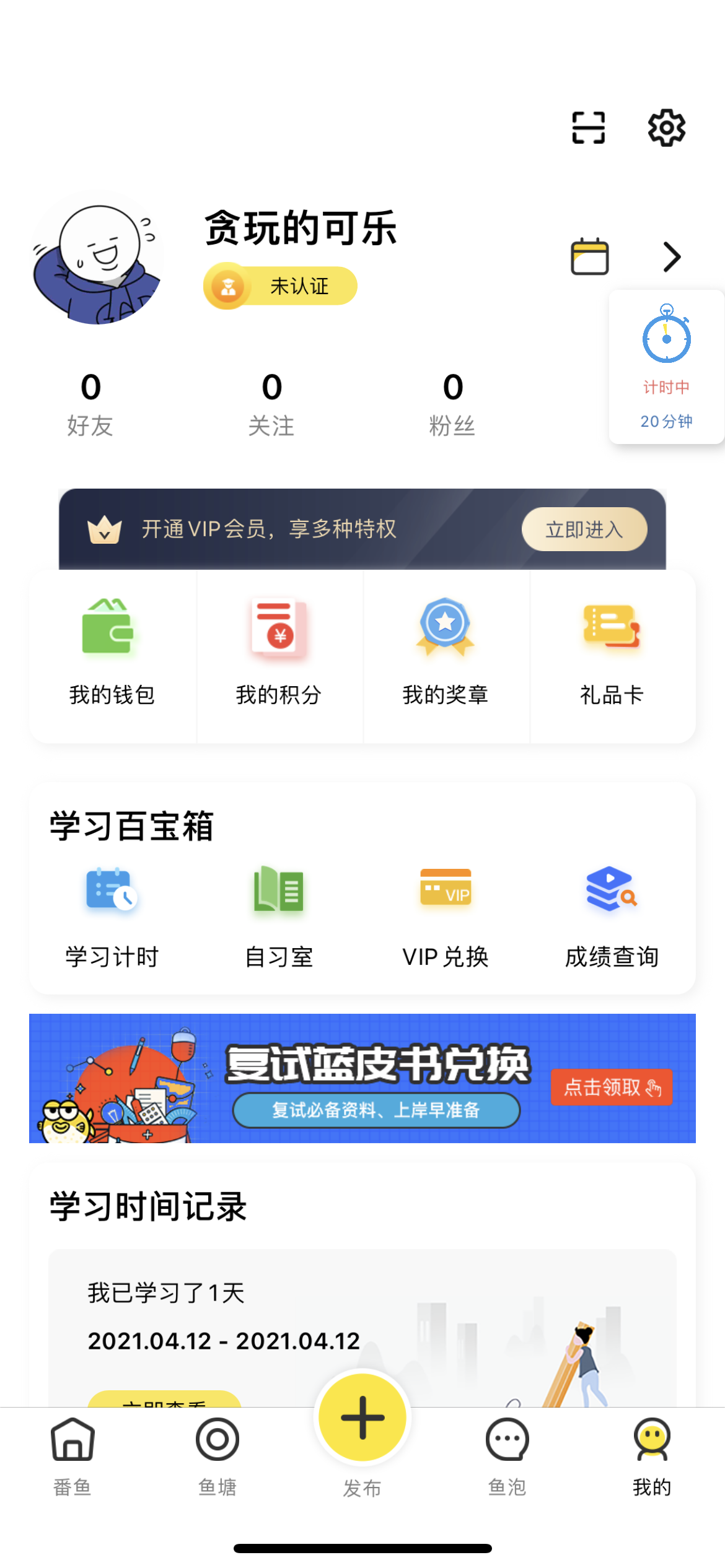
Task: Open the QR scan icon
Action: pyautogui.click(x=587, y=127)
